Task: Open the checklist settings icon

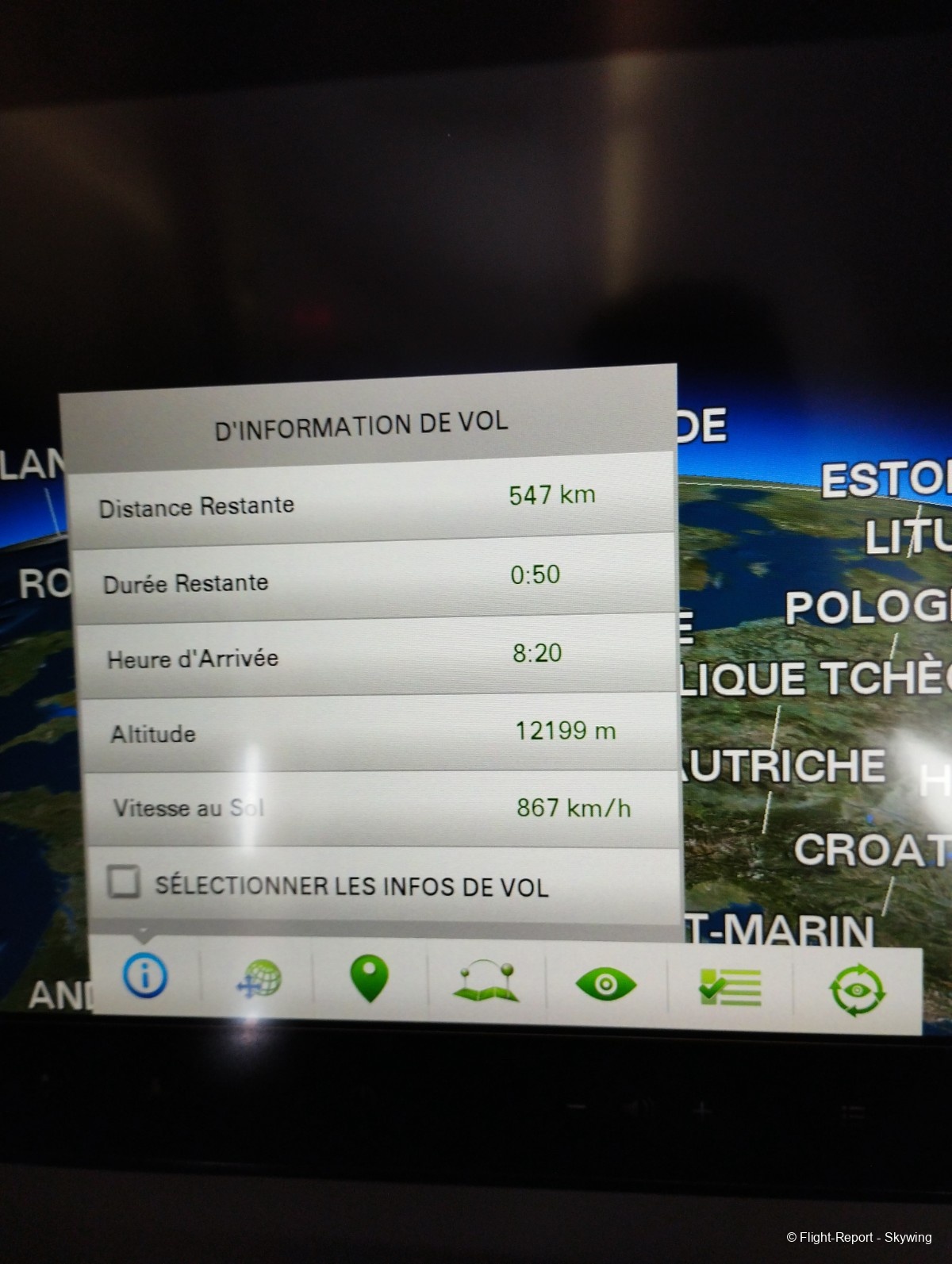Action: click(x=728, y=988)
